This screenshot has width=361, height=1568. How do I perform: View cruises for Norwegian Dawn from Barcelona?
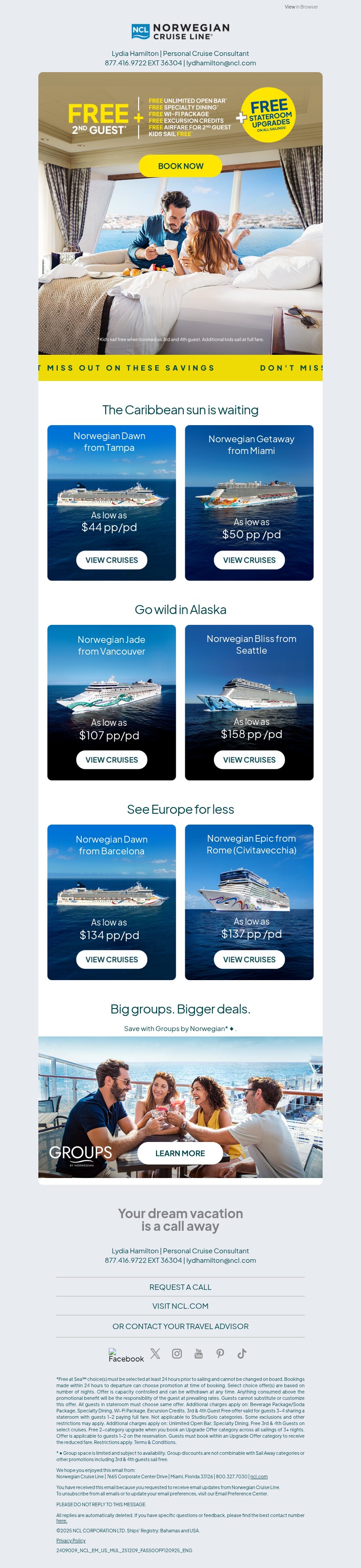111,959
